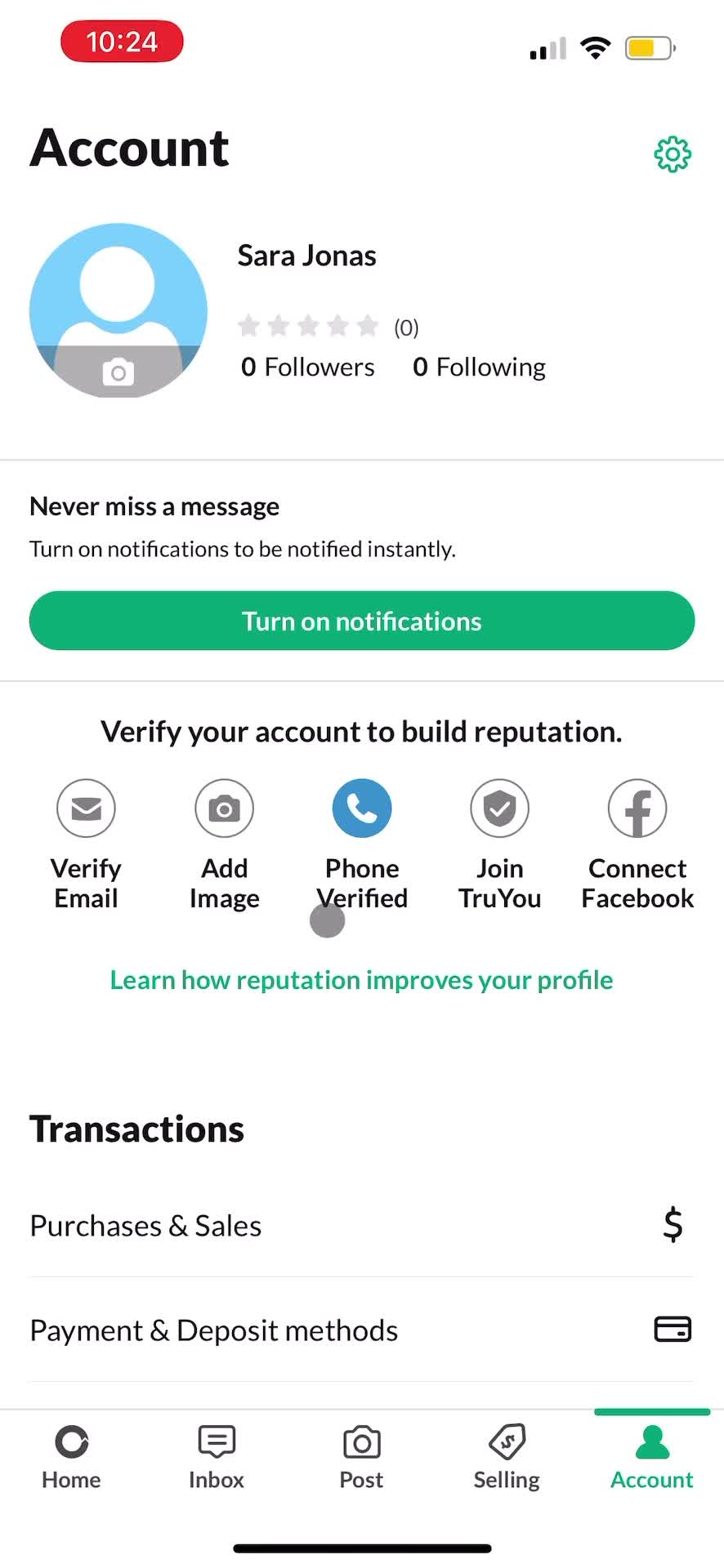View the 0 Following list
Viewport: 724px width, 1568px height.
click(x=479, y=367)
